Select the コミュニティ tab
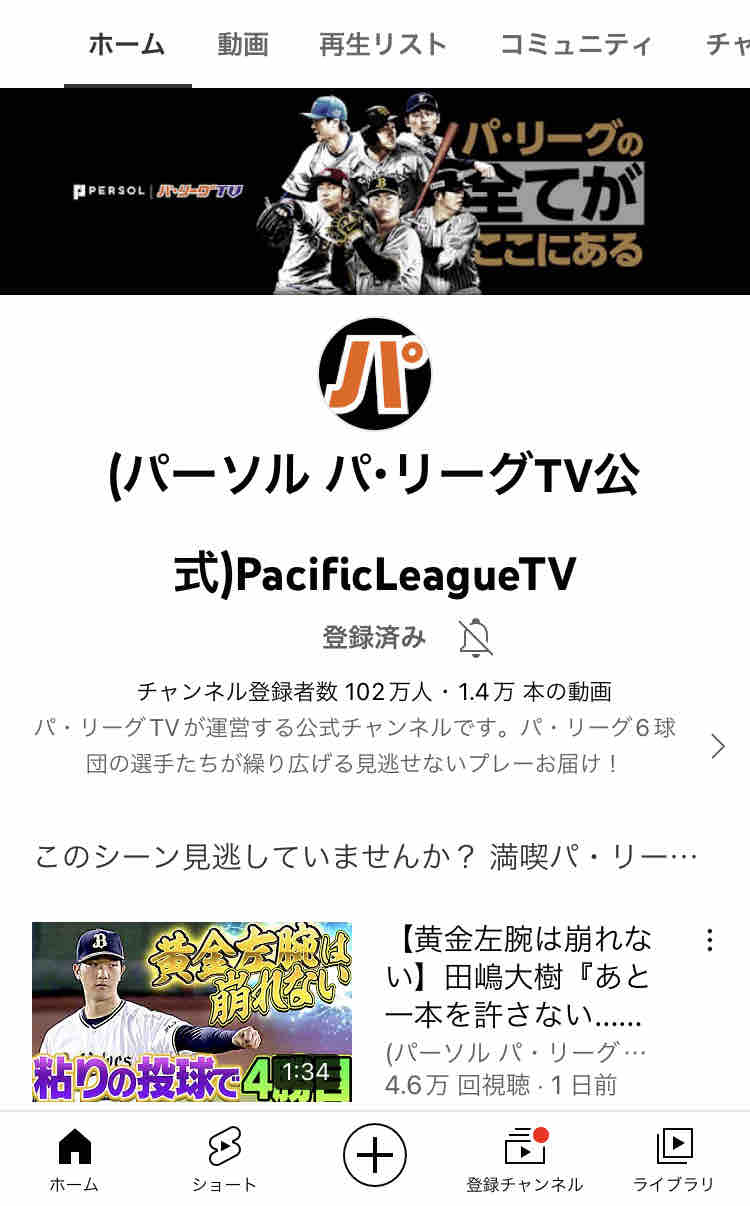 [576, 44]
